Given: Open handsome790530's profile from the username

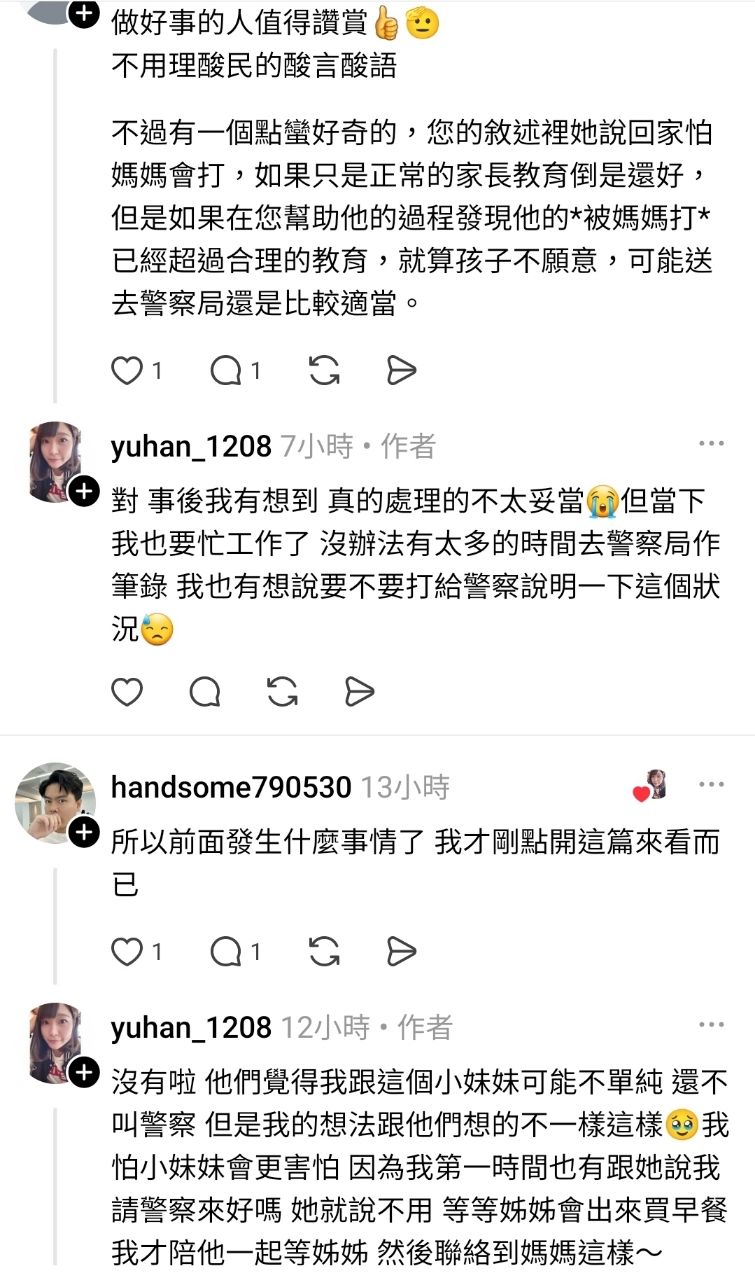Looking at the screenshot, I should pyautogui.click(x=231, y=788).
